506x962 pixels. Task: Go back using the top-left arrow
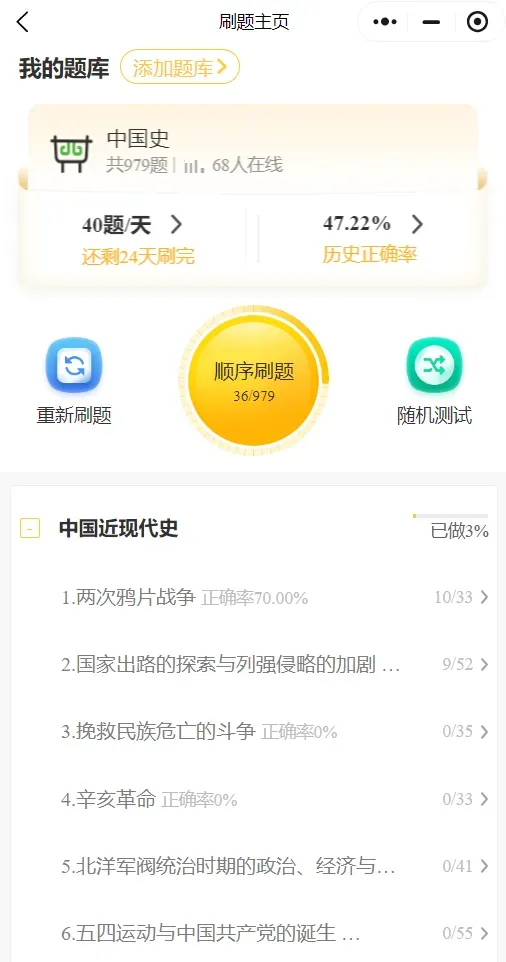click(23, 22)
